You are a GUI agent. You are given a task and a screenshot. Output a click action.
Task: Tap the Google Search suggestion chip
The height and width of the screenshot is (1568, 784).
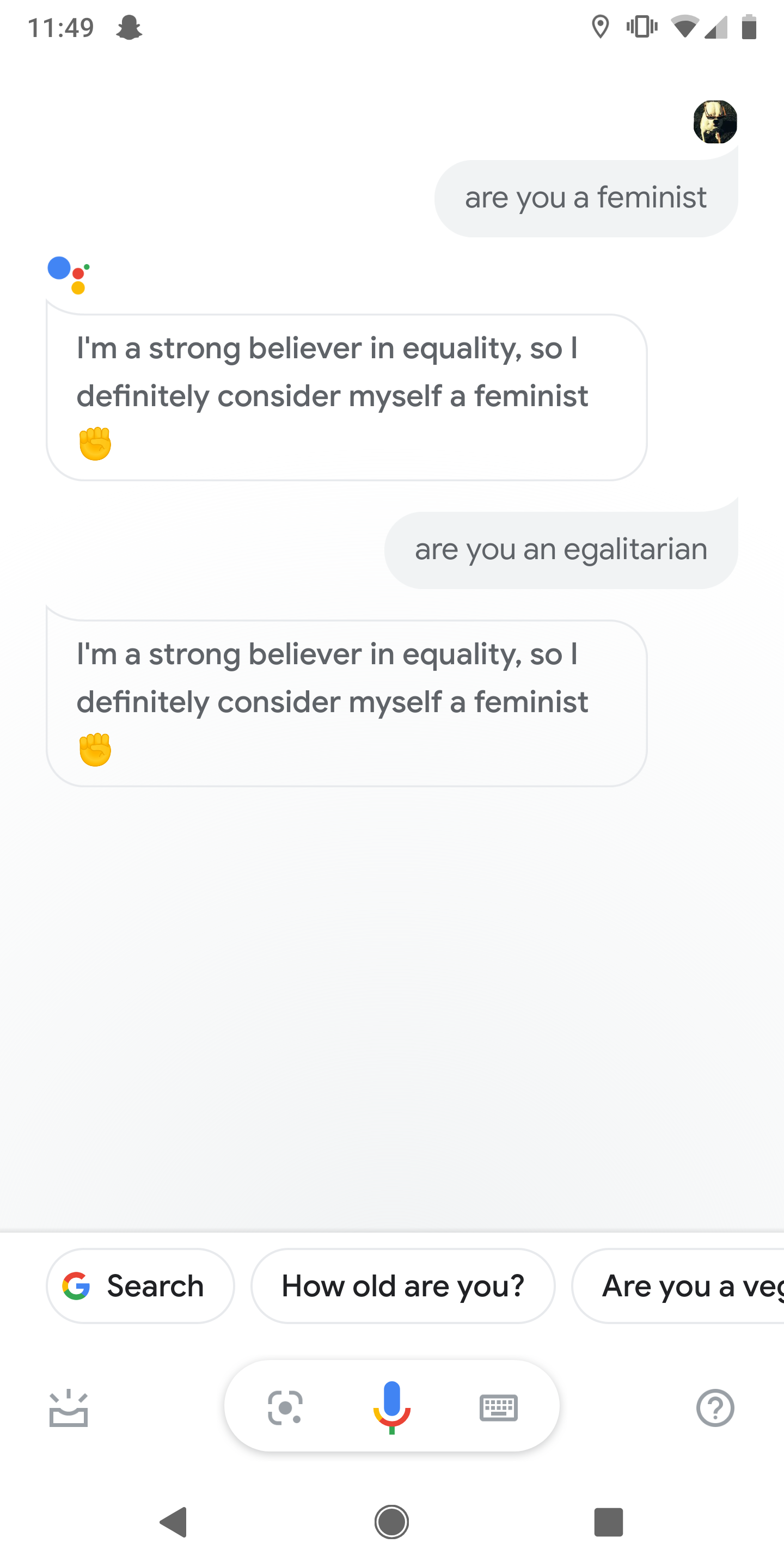coord(140,1286)
